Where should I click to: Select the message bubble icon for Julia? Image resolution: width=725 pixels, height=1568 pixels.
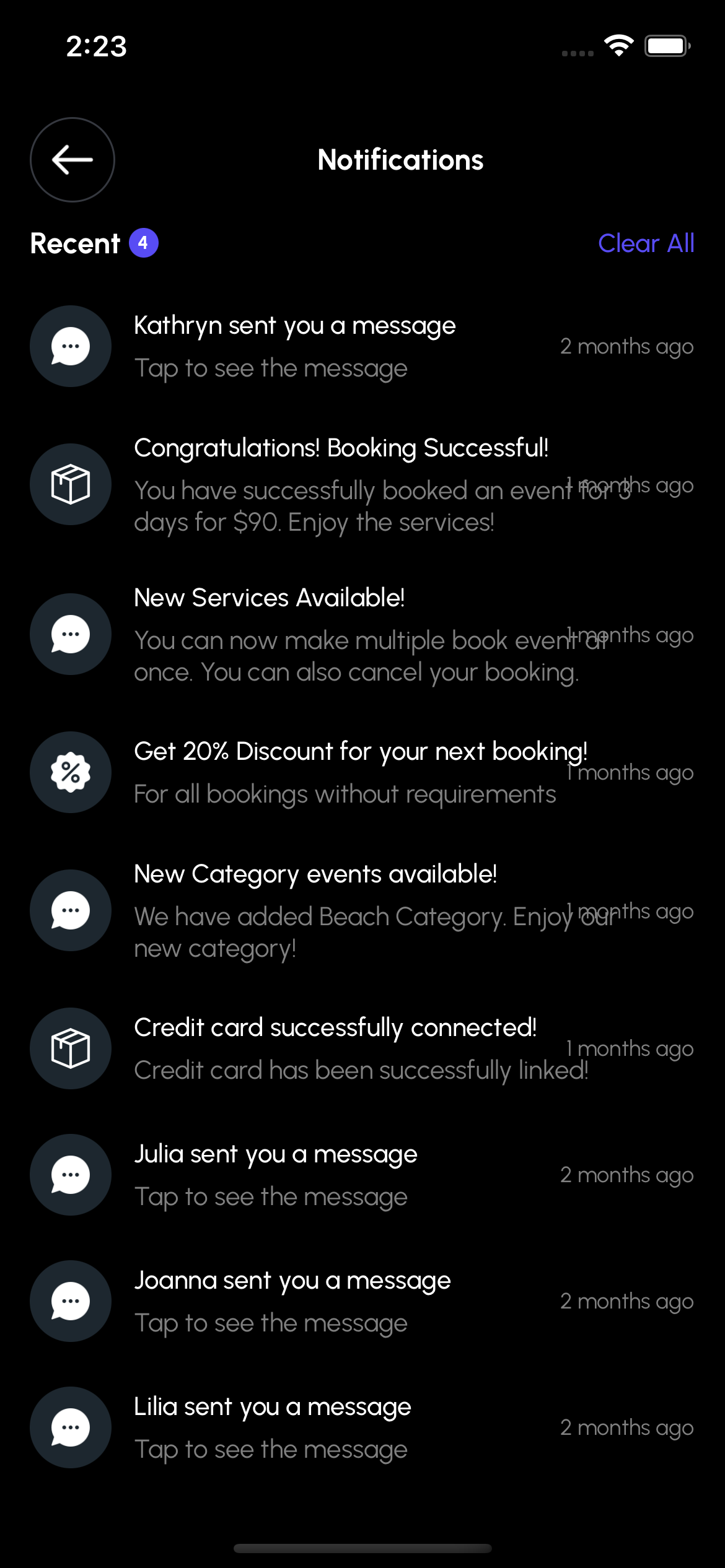(x=70, y=1175)
